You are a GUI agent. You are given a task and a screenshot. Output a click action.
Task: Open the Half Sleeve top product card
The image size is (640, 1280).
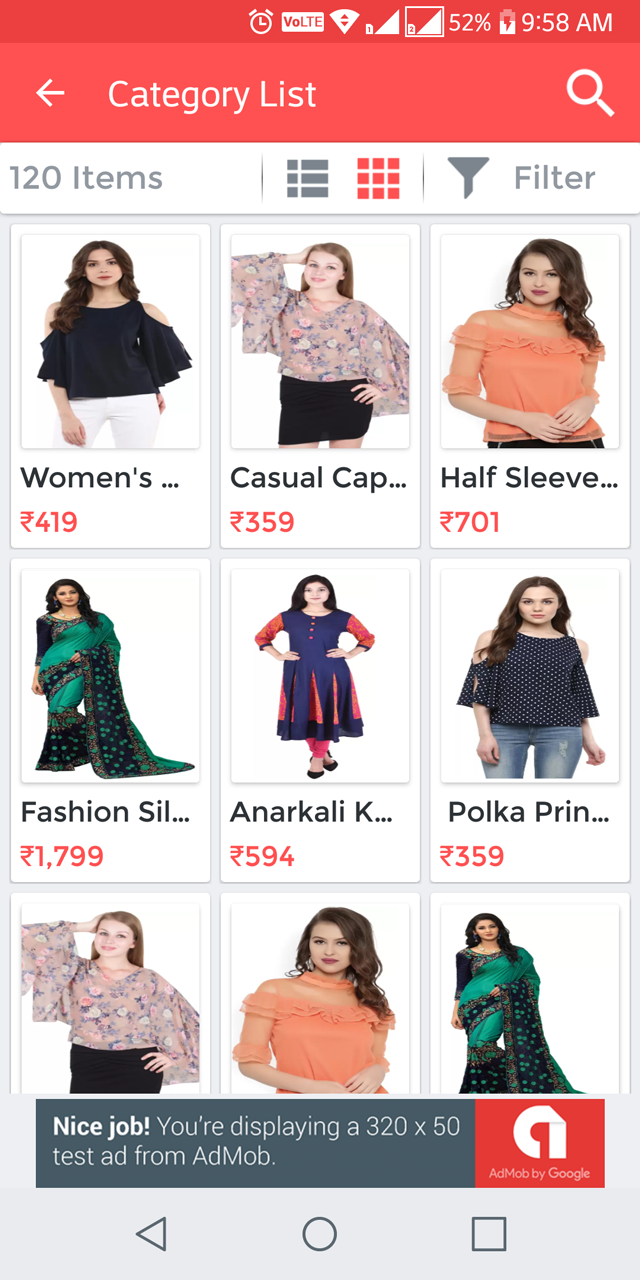point(530,386)
